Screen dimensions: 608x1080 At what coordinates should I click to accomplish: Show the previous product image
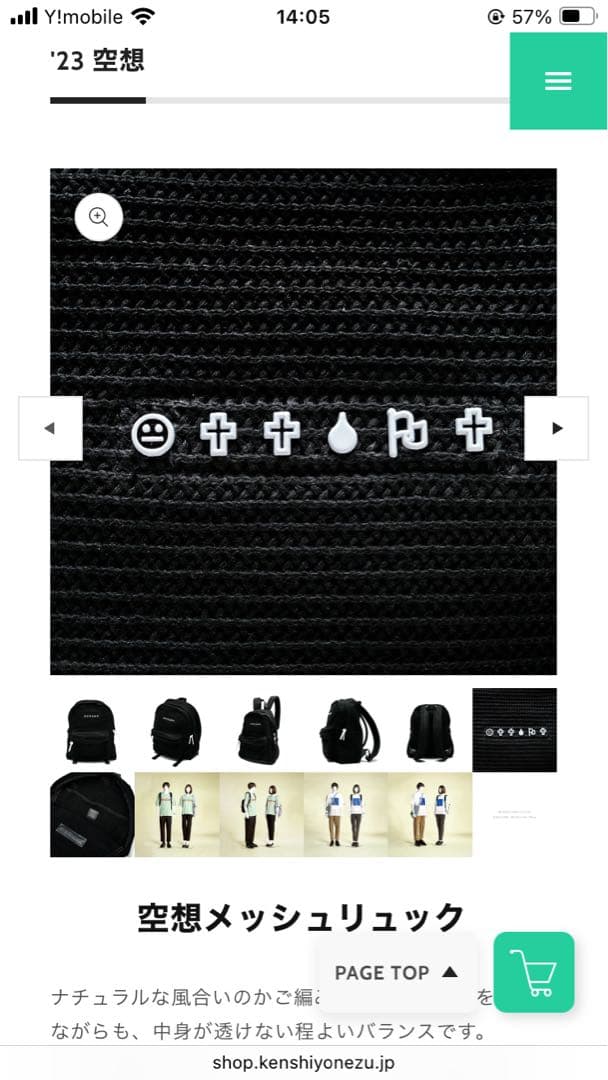click(50, 428)
